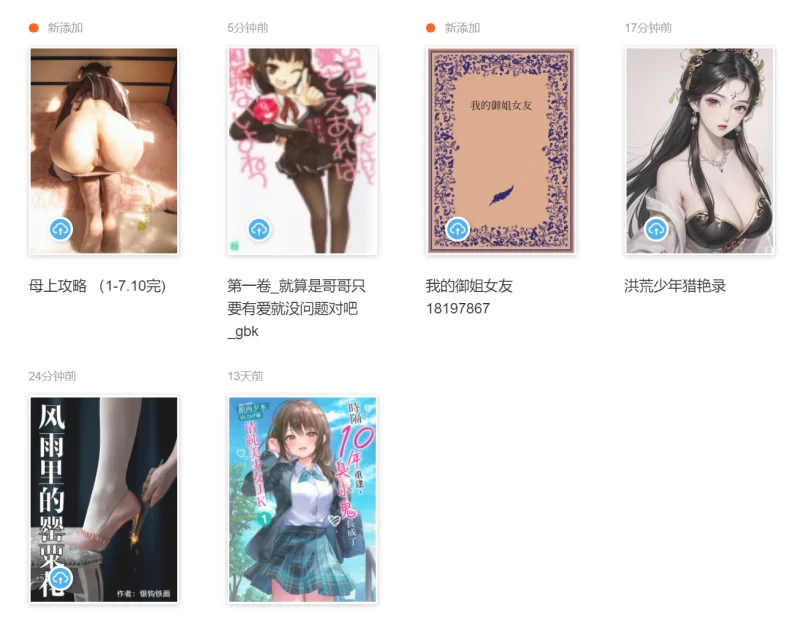
Task: Tap the cloud upload icon on 母上攻略
Action: tap(61, 230)
